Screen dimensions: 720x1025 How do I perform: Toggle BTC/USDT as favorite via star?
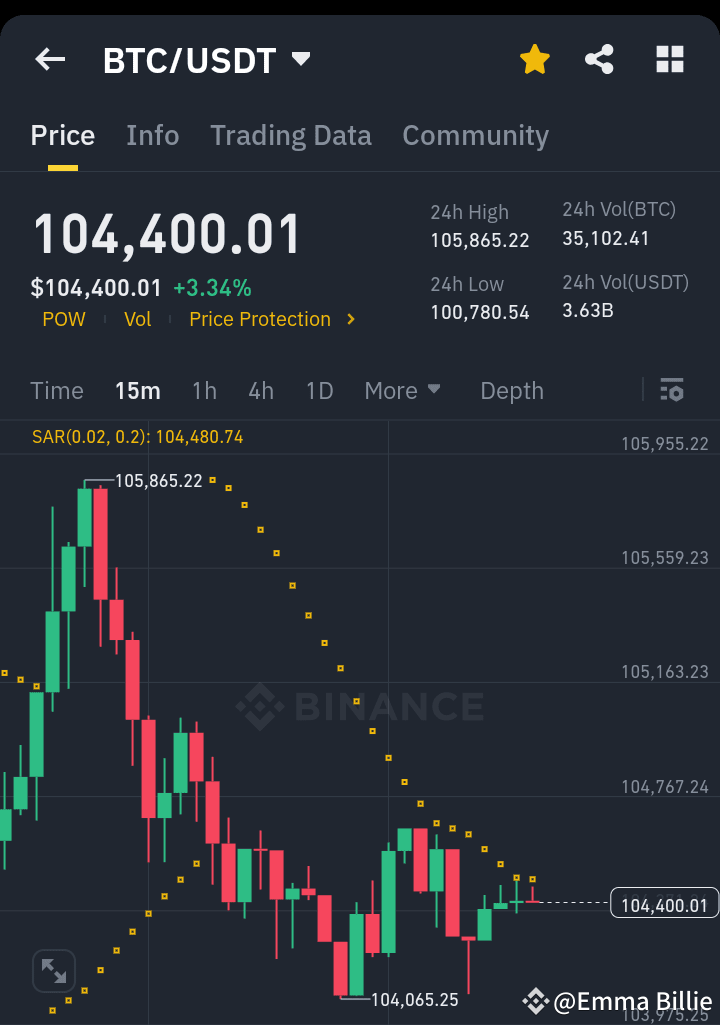[535, 59]
